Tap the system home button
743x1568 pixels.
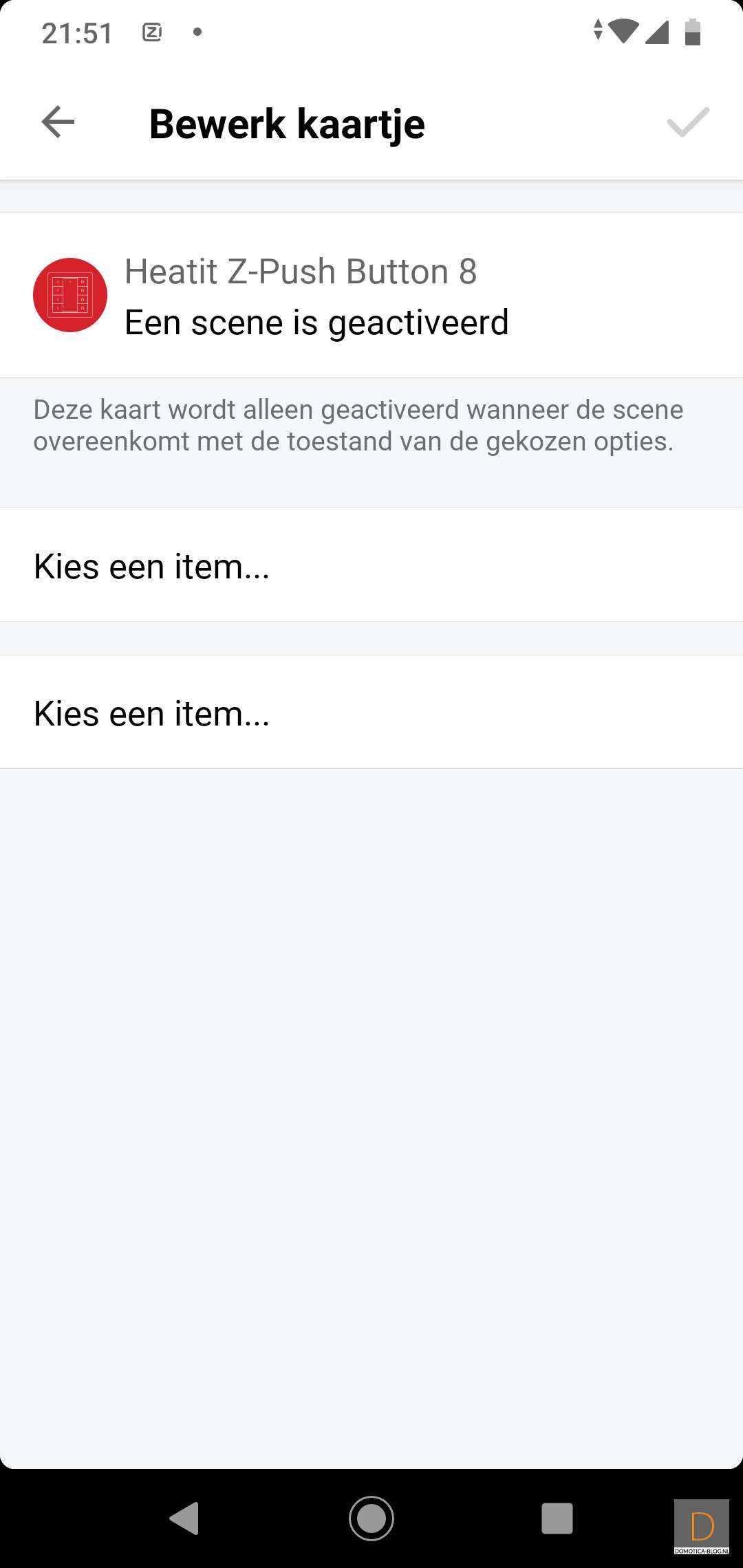point(371,1518)
